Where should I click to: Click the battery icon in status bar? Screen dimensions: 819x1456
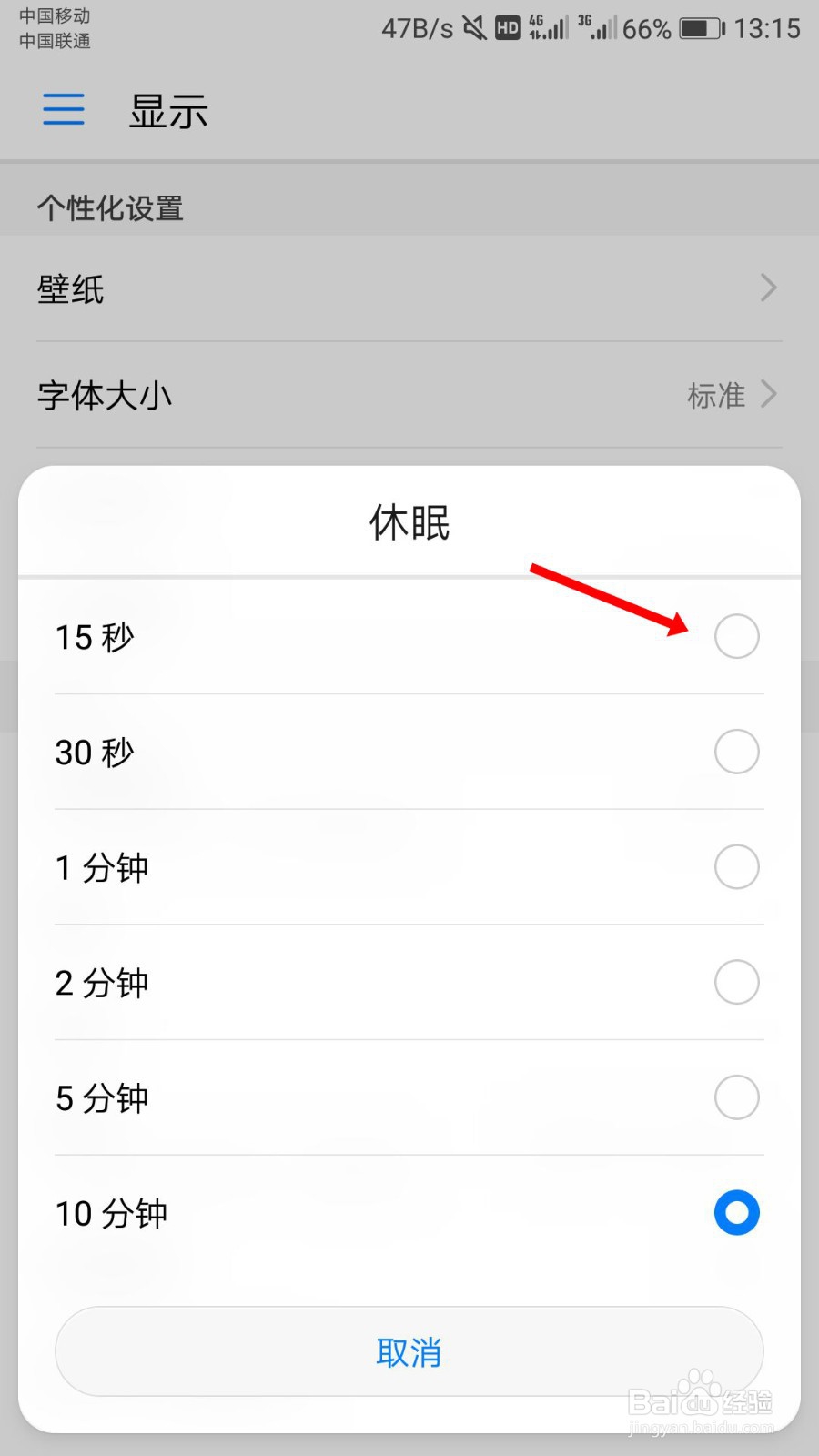699,27
